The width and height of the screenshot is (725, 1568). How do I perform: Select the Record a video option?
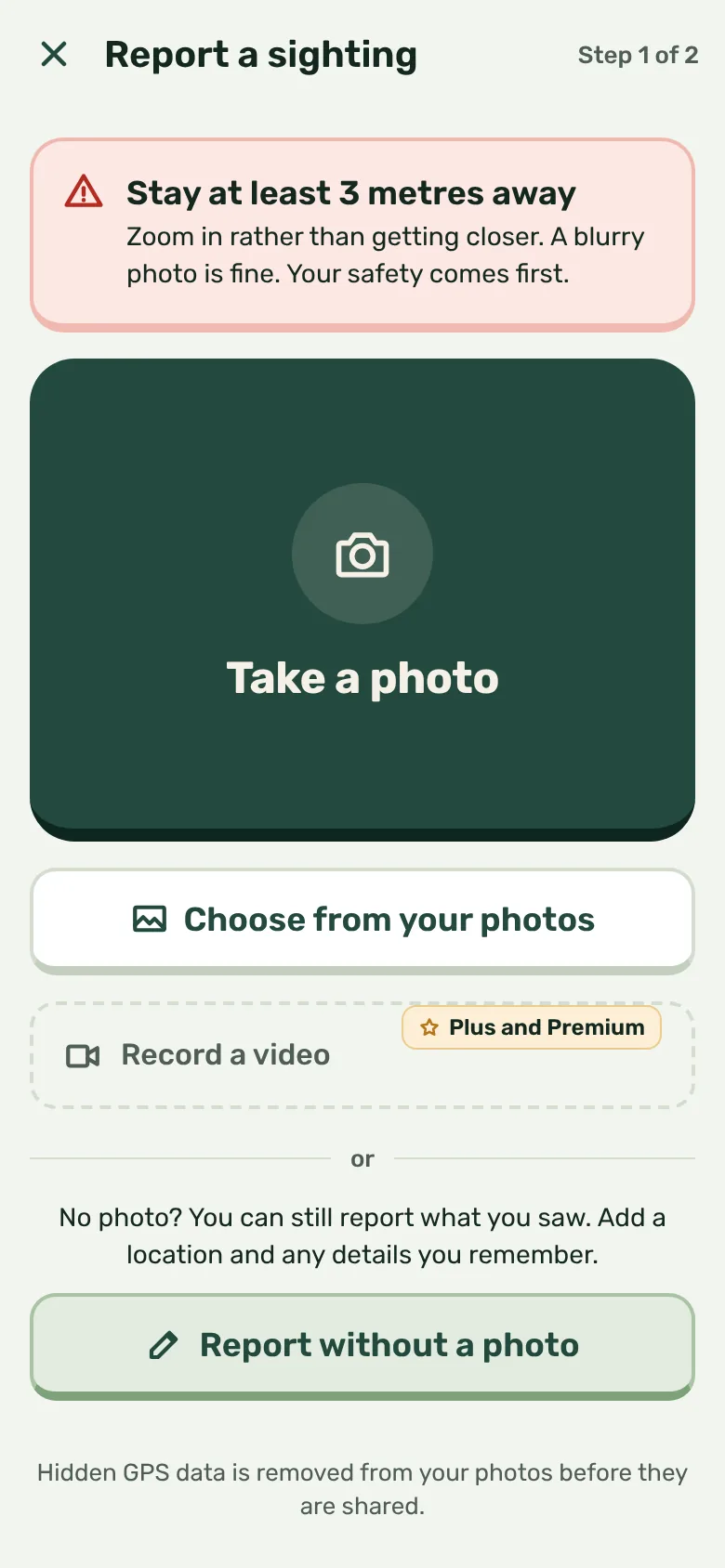362,1055
